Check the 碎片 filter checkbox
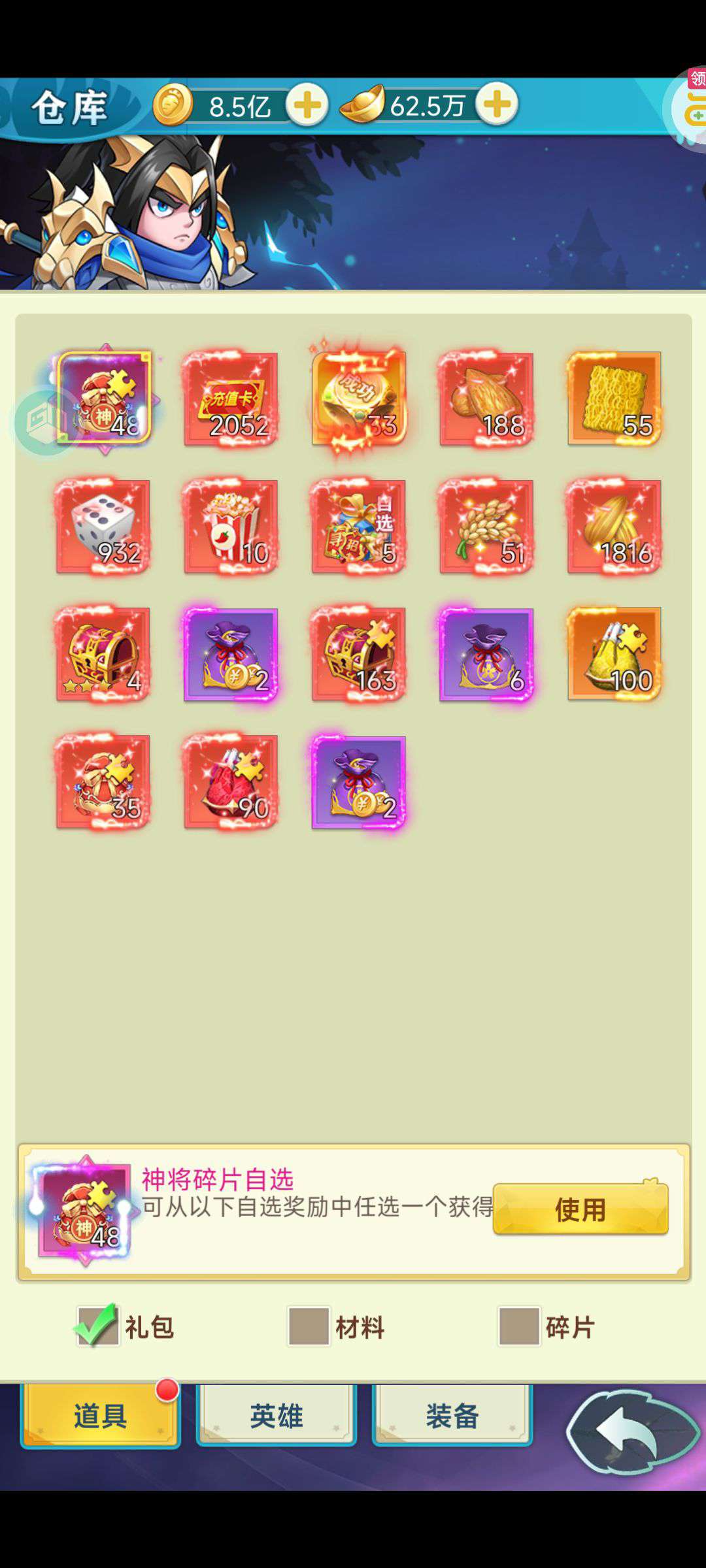Image resolution: width=706 pixels, height=1568 pixels. click(519, 1326)
